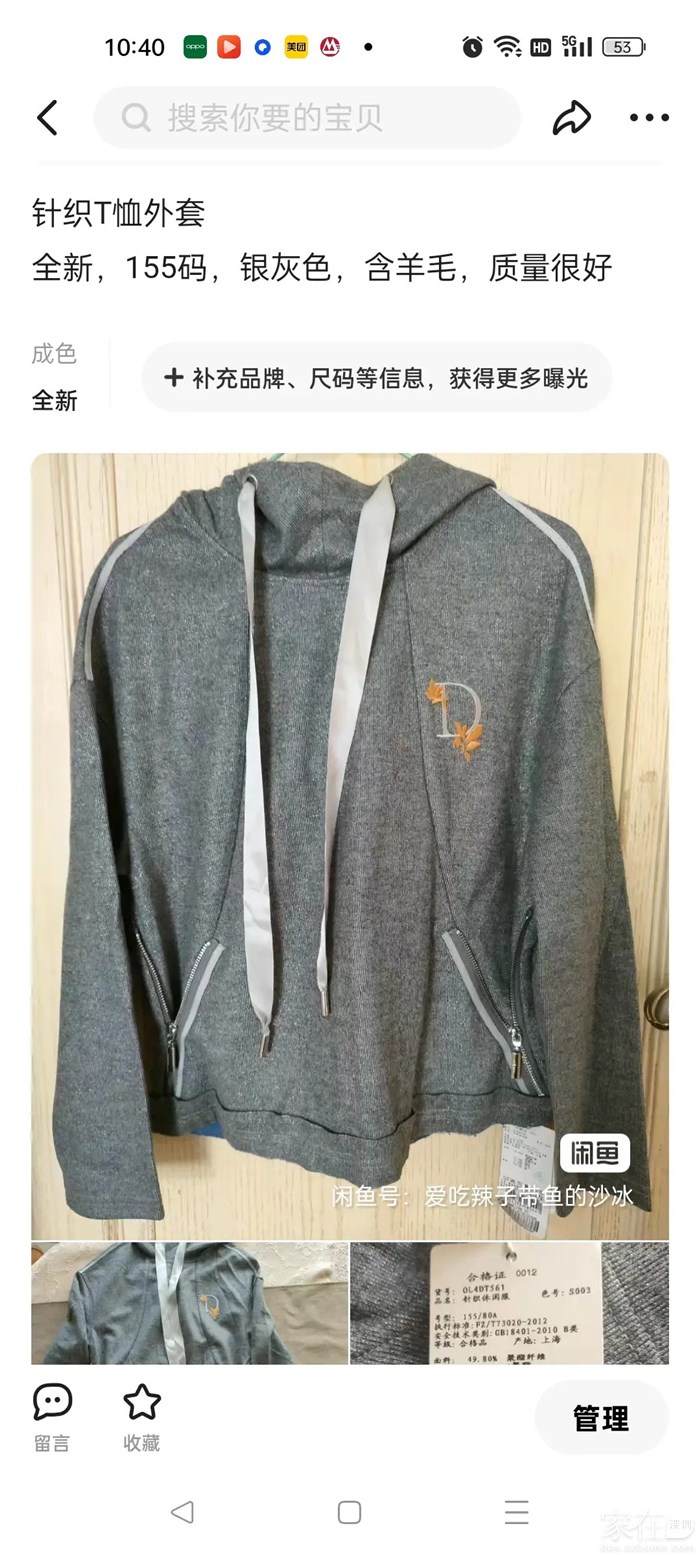Go to the home screen

tap(349, 1511)
